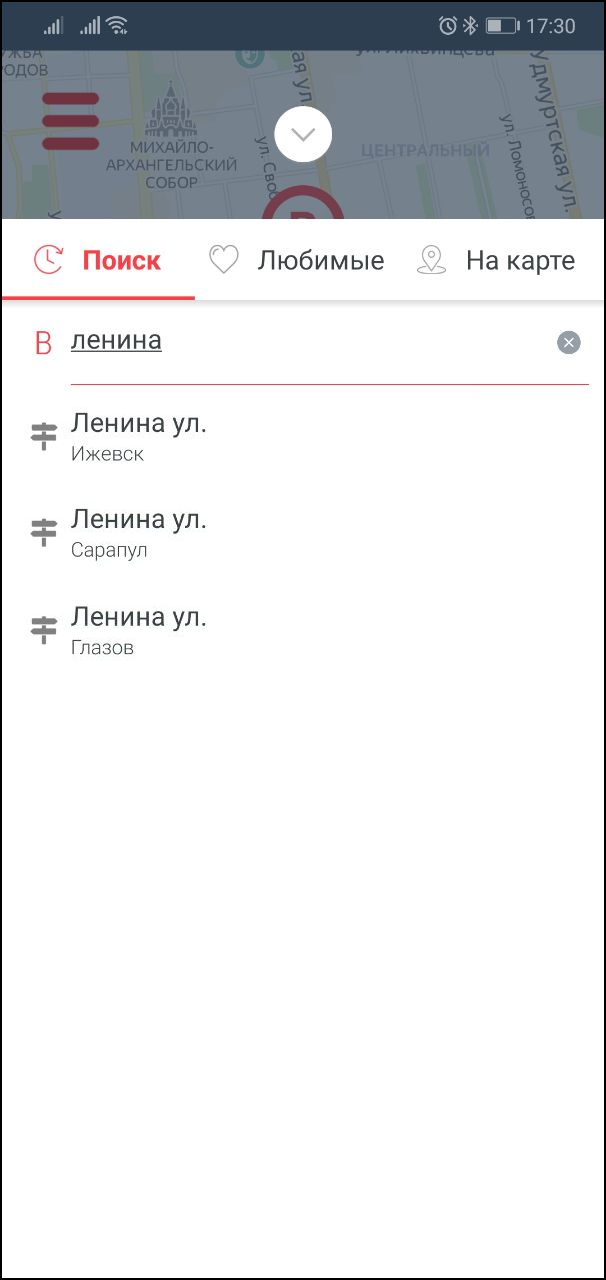Screen dimensions: 606x1280
Task: Open the Любимые tab
Action: click(296, 261)
